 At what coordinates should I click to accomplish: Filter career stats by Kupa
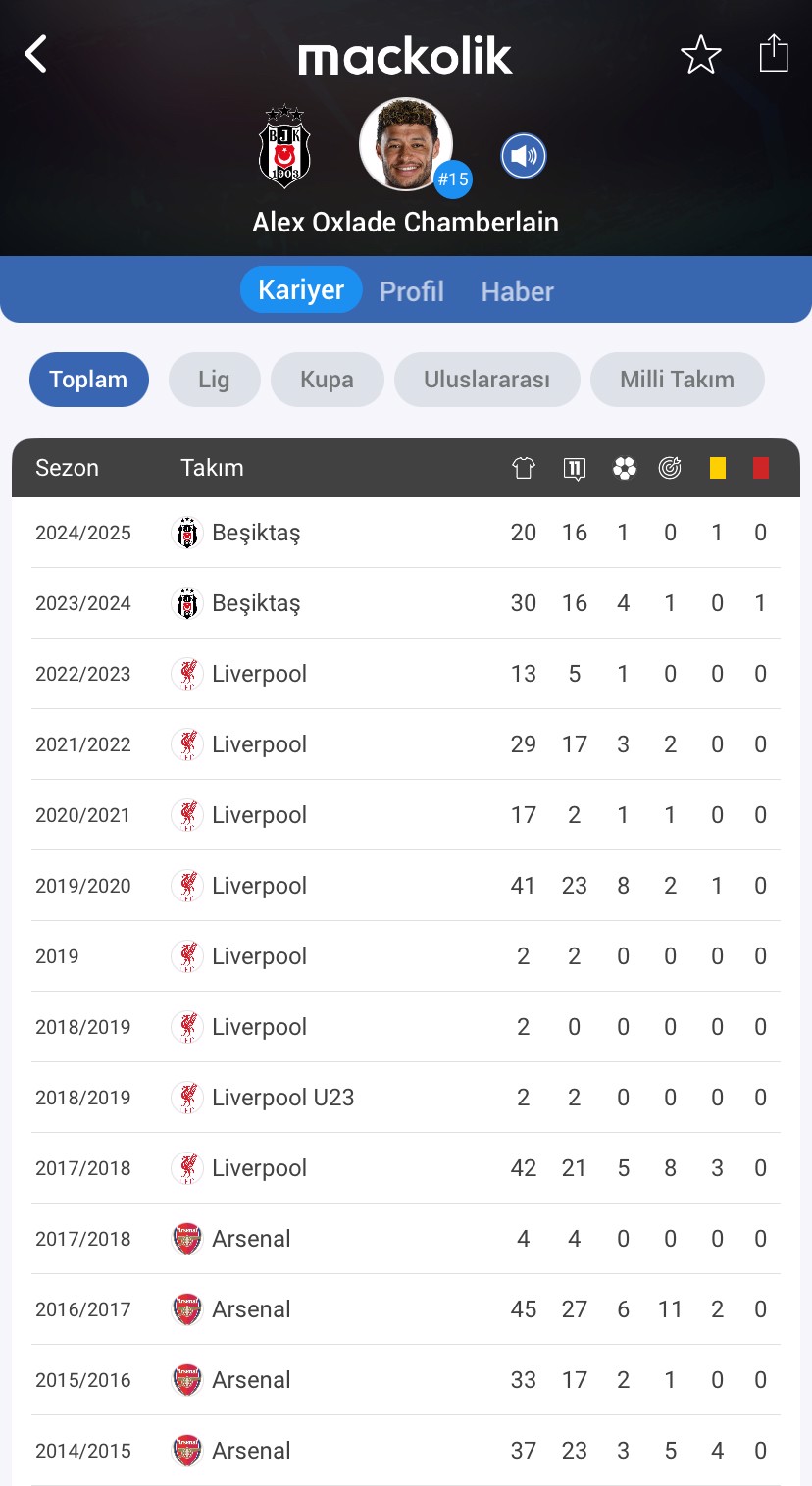tap(328, 380)
